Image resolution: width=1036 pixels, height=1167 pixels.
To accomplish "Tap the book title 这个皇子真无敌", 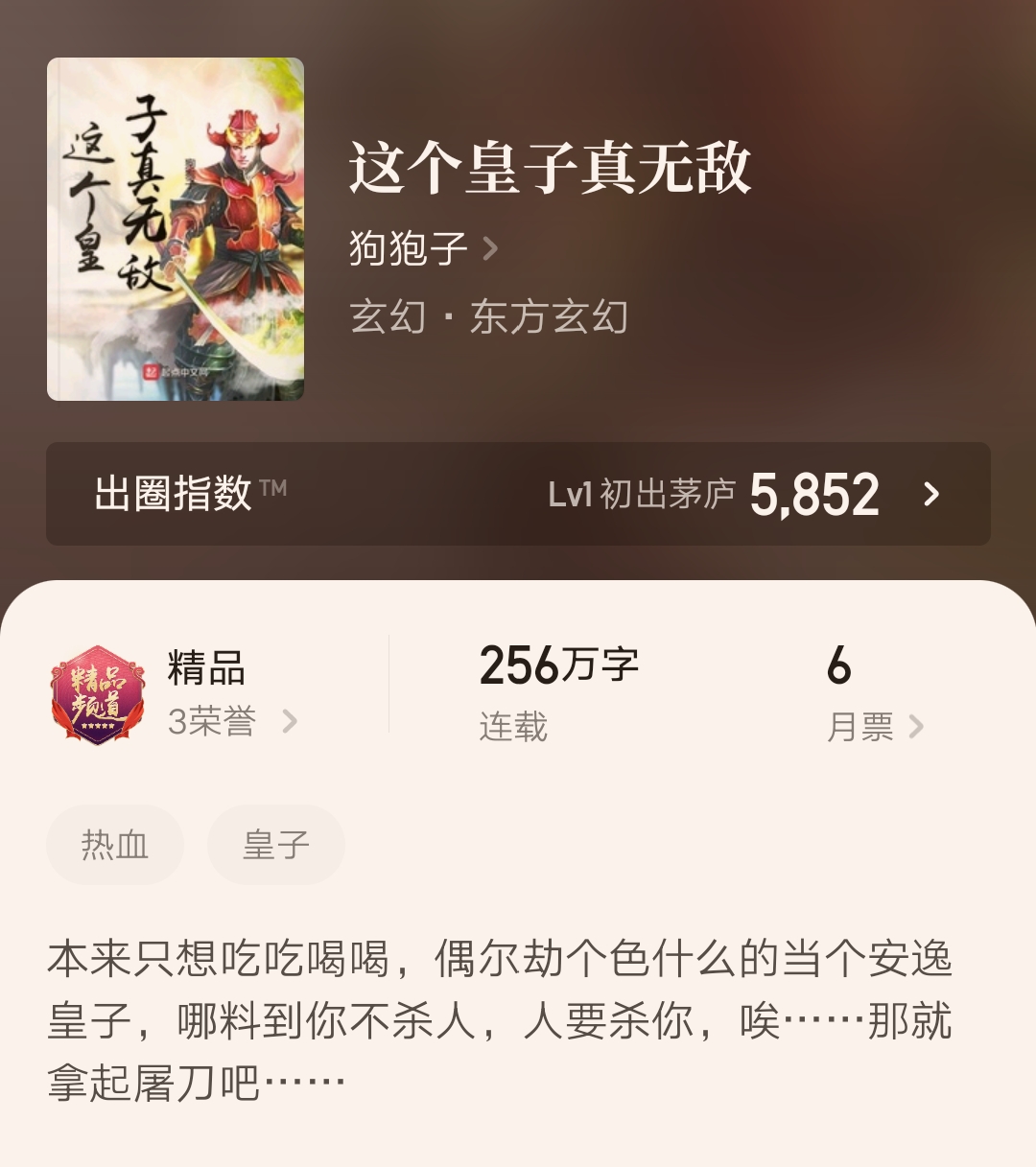I will [x=552, y=168].
